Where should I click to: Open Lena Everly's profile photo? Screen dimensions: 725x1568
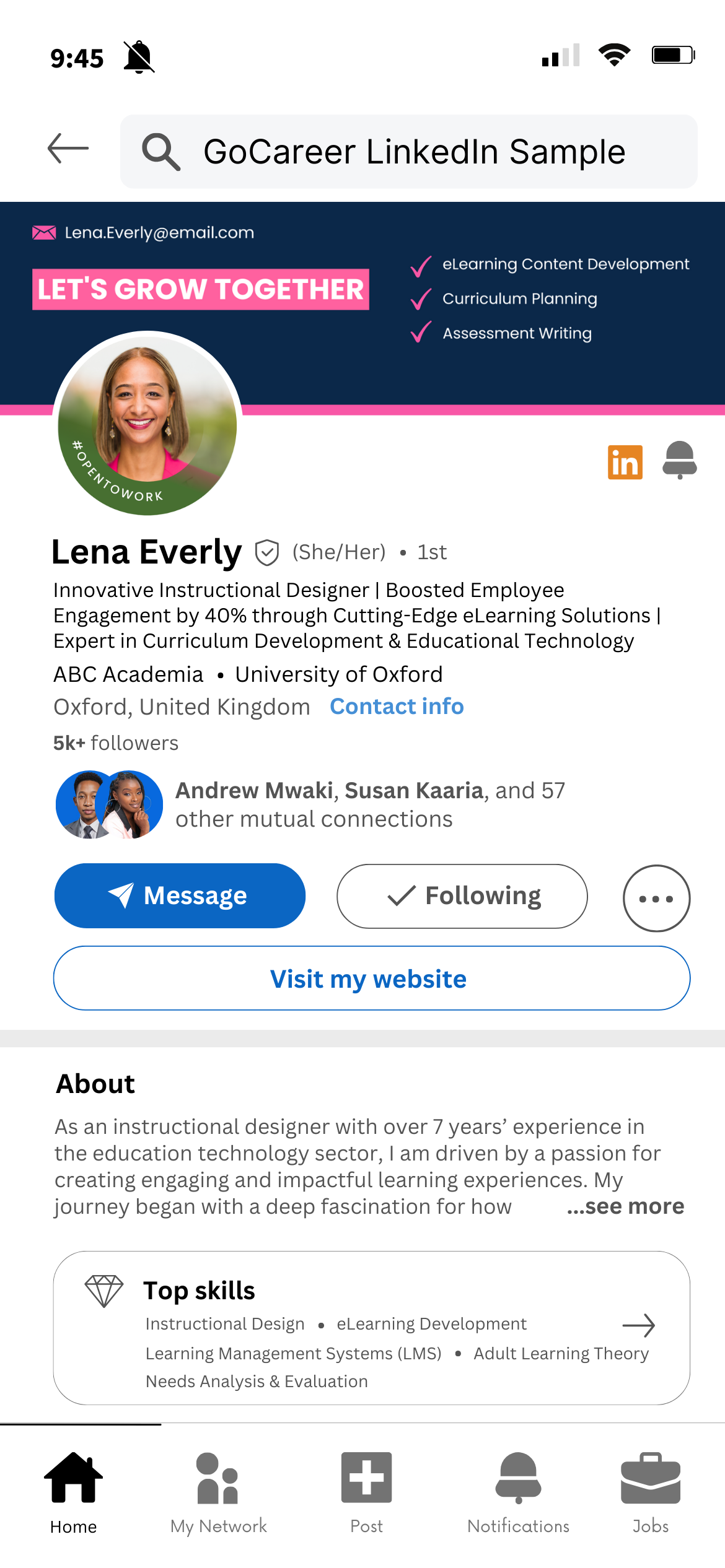click(147, 424)
